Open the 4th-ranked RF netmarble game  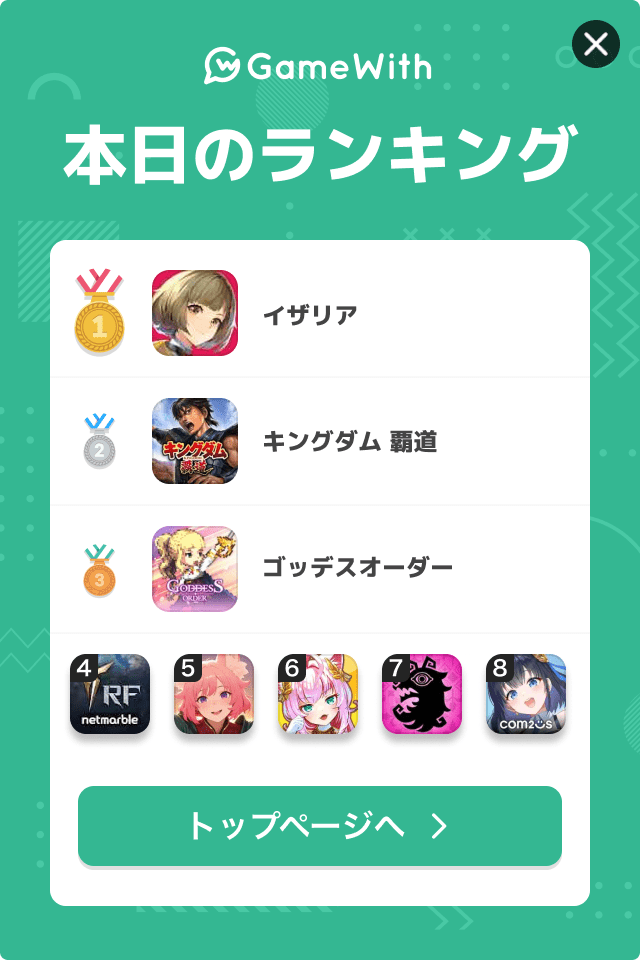(110, 694)
